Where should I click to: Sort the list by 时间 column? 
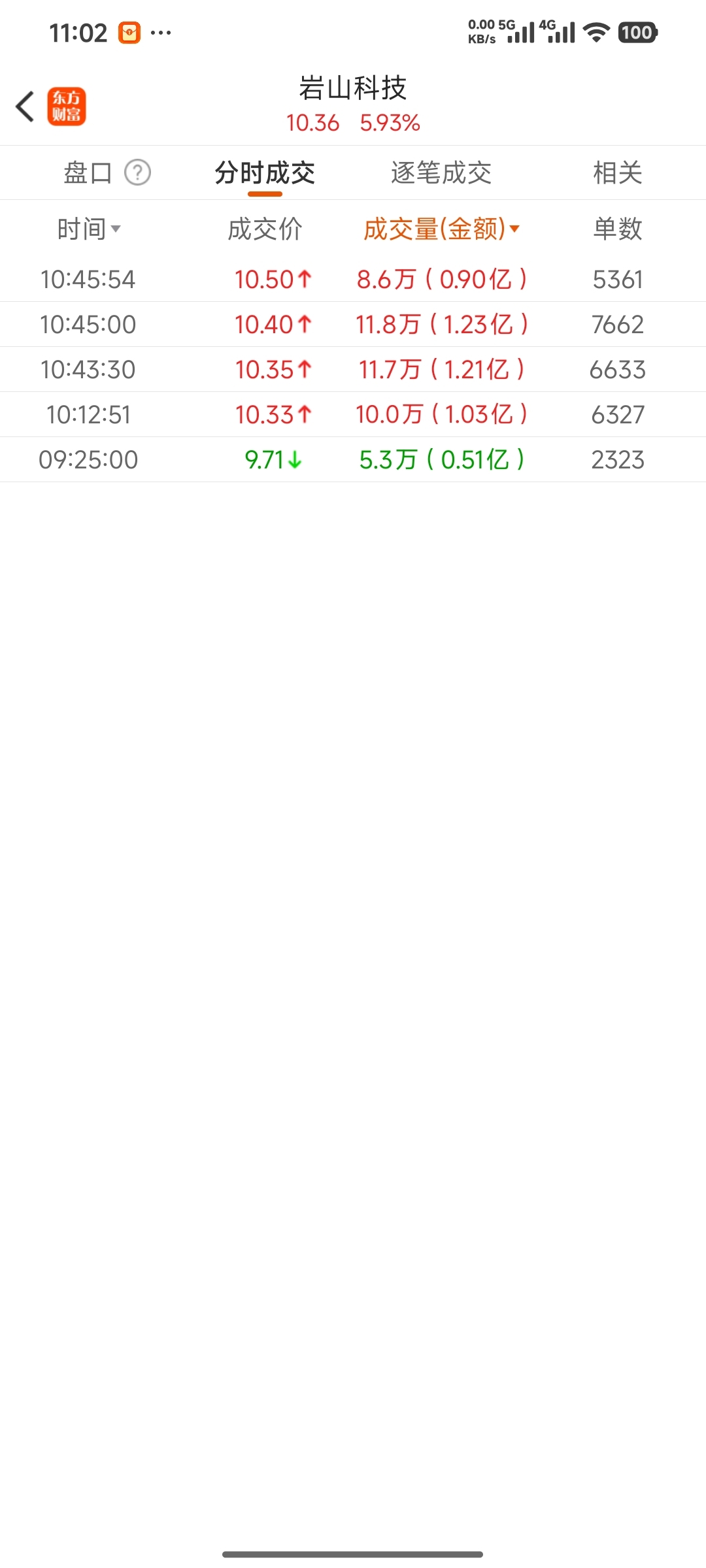88,229
